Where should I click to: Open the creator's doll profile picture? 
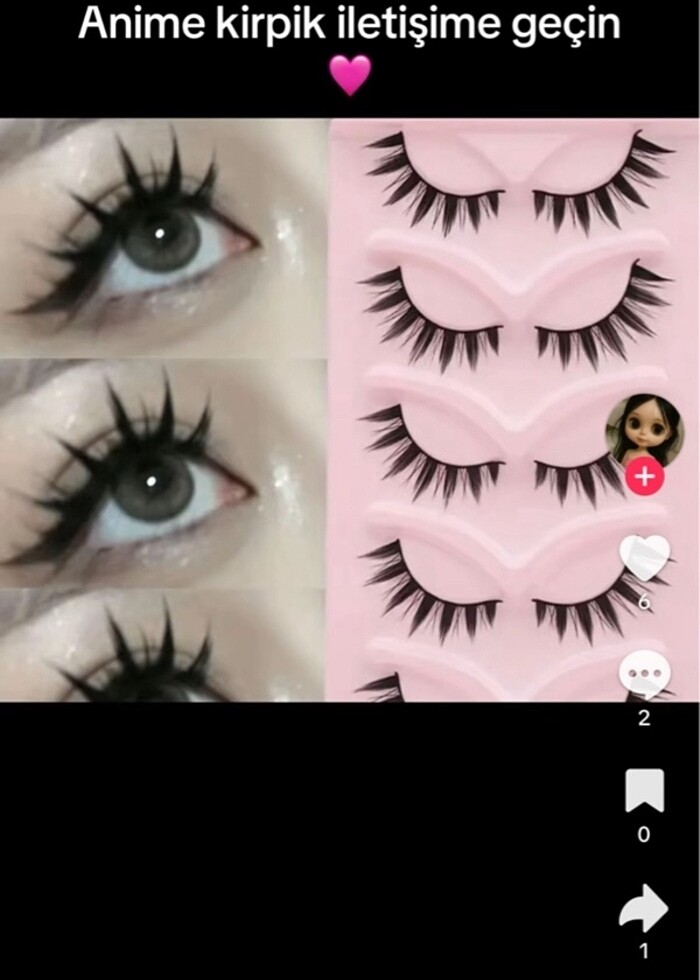(x=644, y=429)
